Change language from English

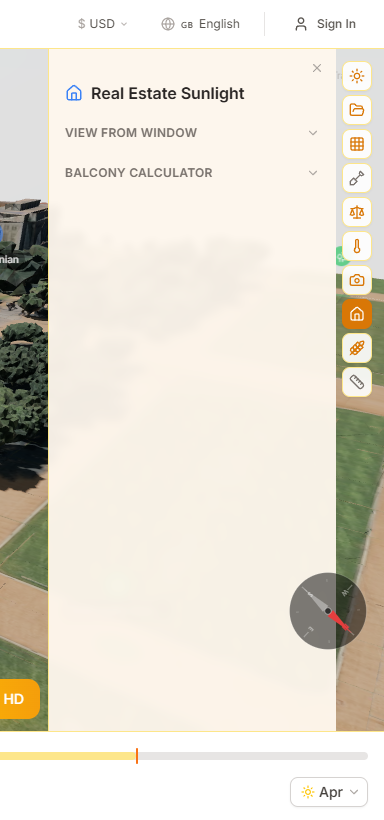pos(200,24)
